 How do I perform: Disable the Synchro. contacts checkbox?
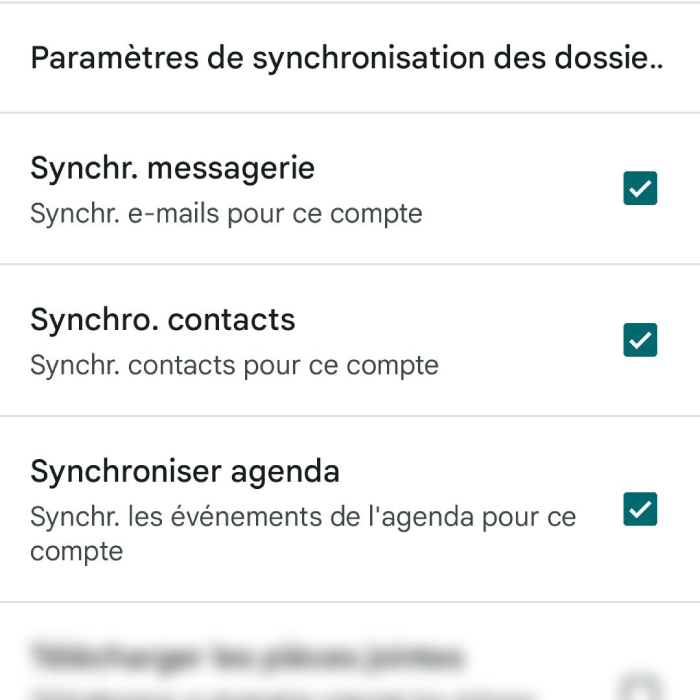tap(640, 340)
